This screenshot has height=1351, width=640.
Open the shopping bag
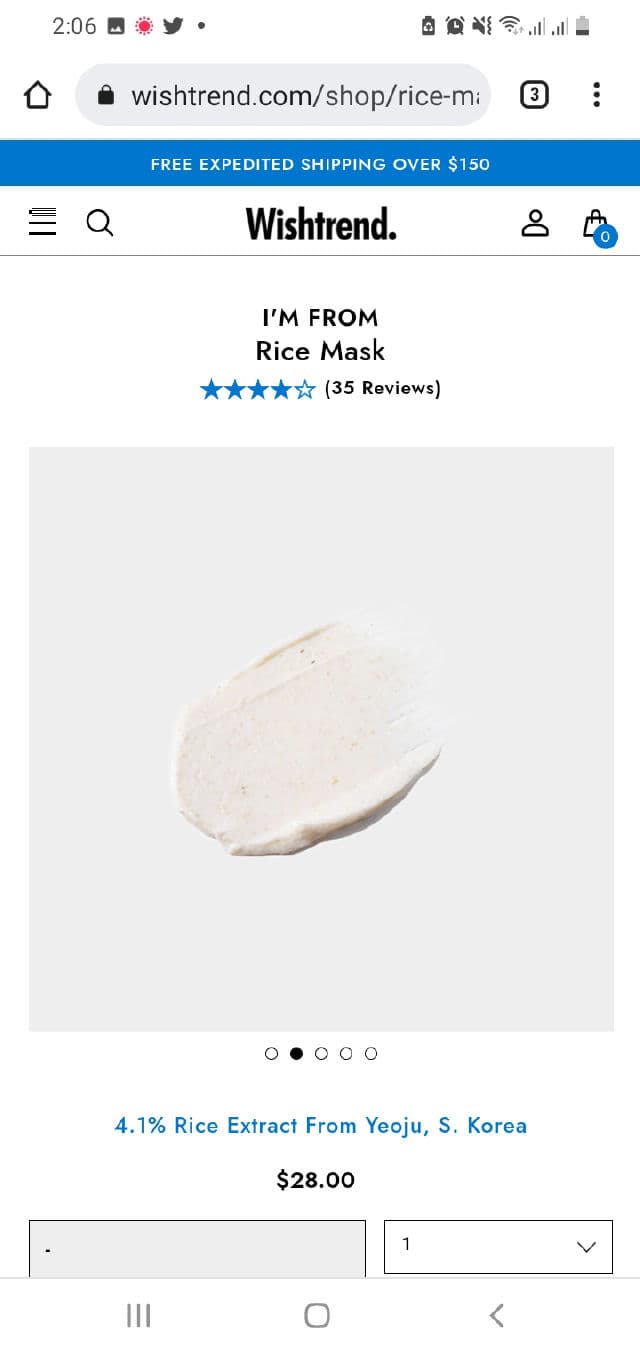(x=597, y=224)
